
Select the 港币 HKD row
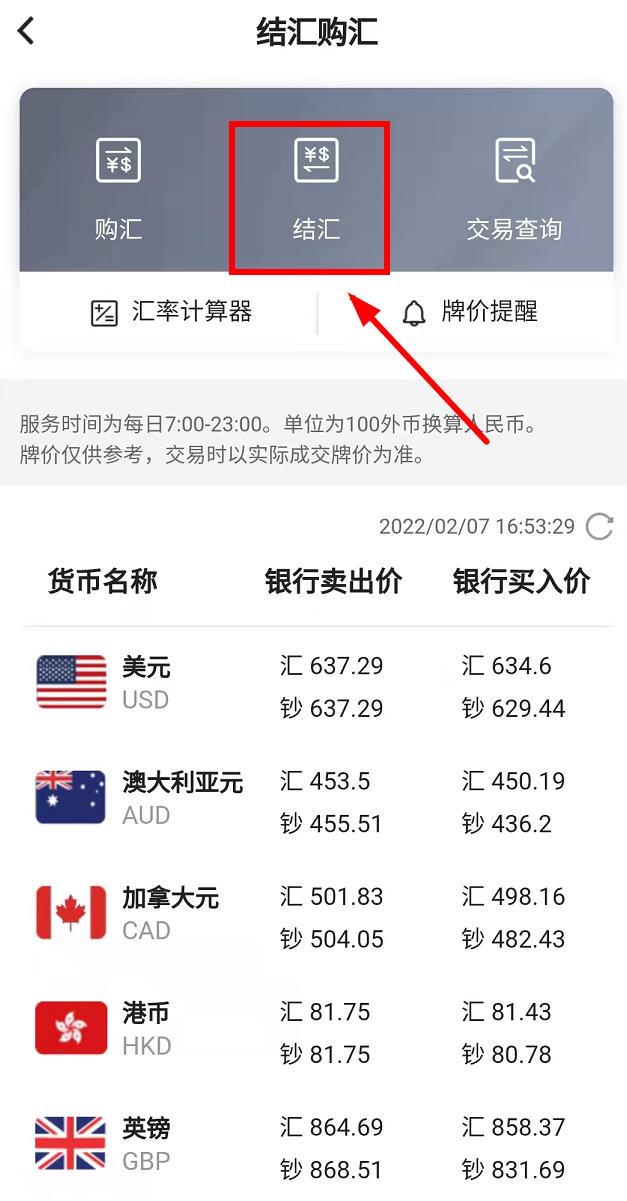pos(315,1030)
